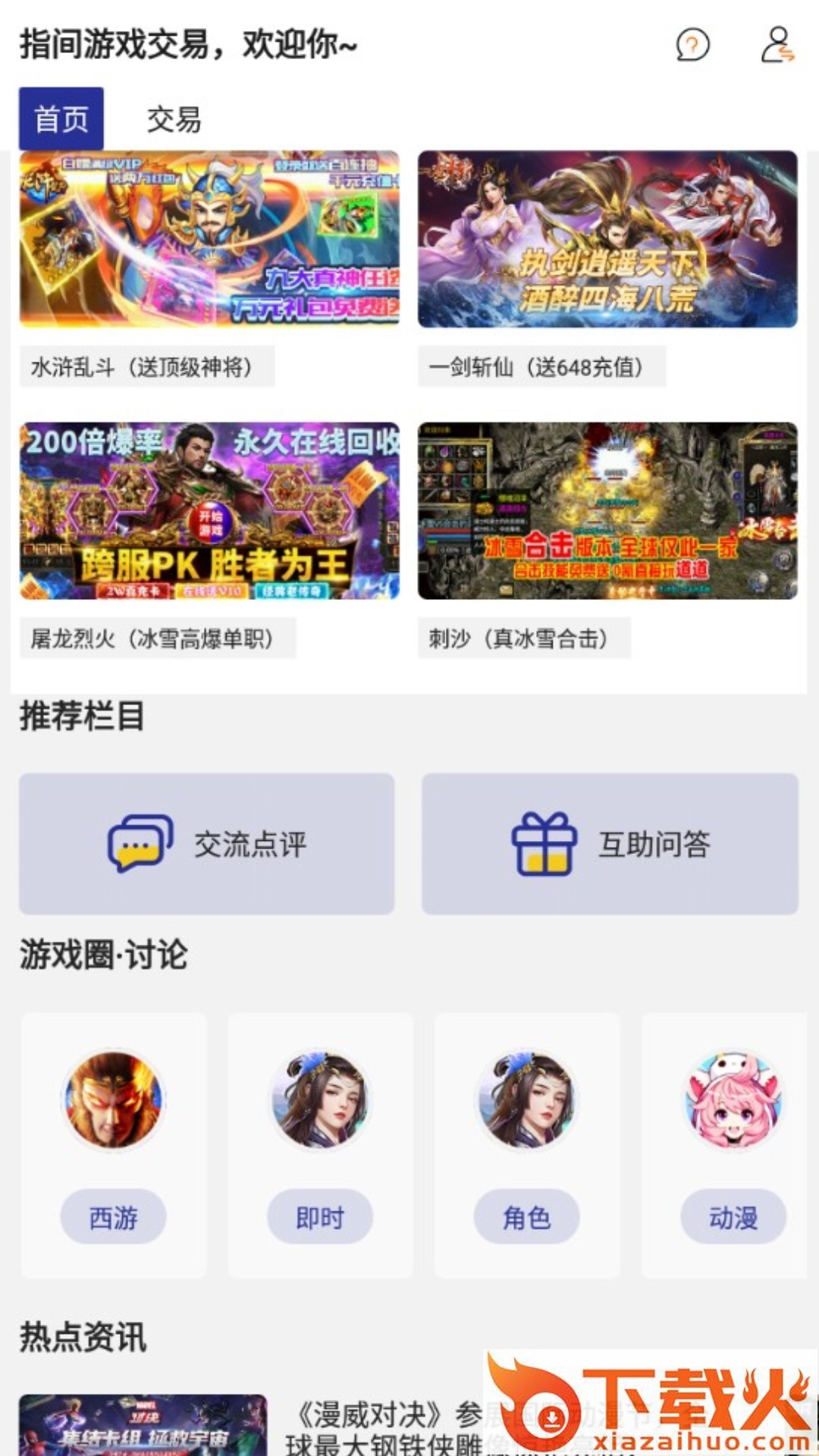Open the help question icon
The height and width of the screenshot is (1456, 819).
[x=692, y=45]
